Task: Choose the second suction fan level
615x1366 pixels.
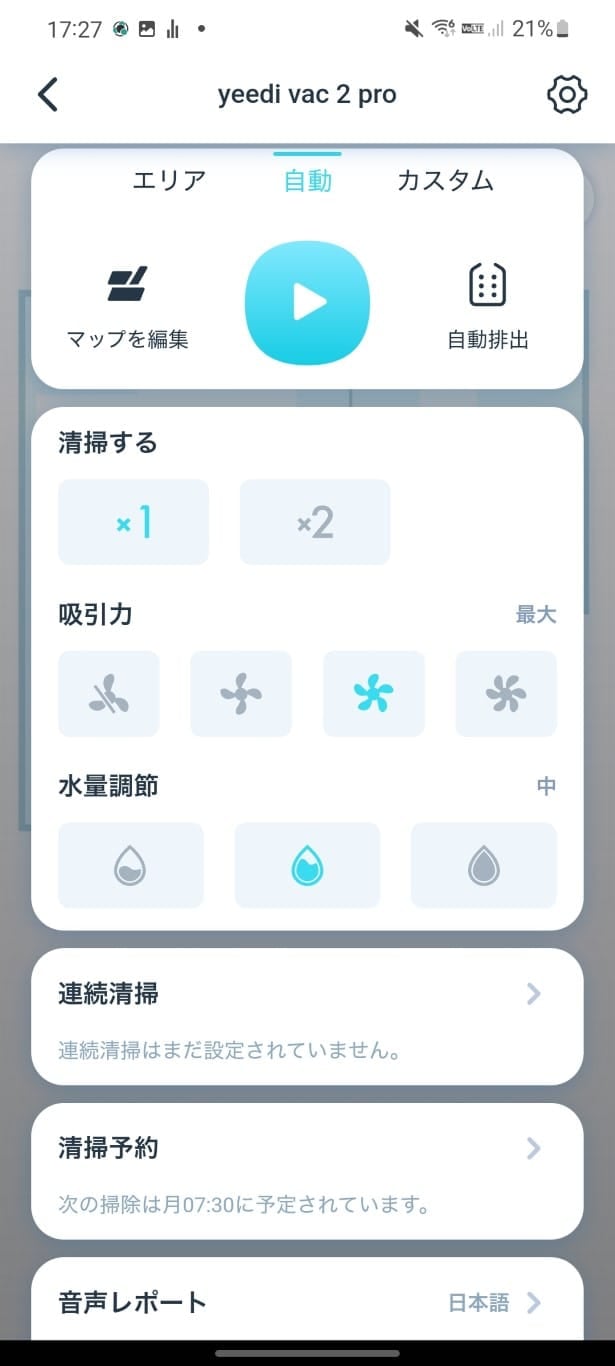Action: 241,693
